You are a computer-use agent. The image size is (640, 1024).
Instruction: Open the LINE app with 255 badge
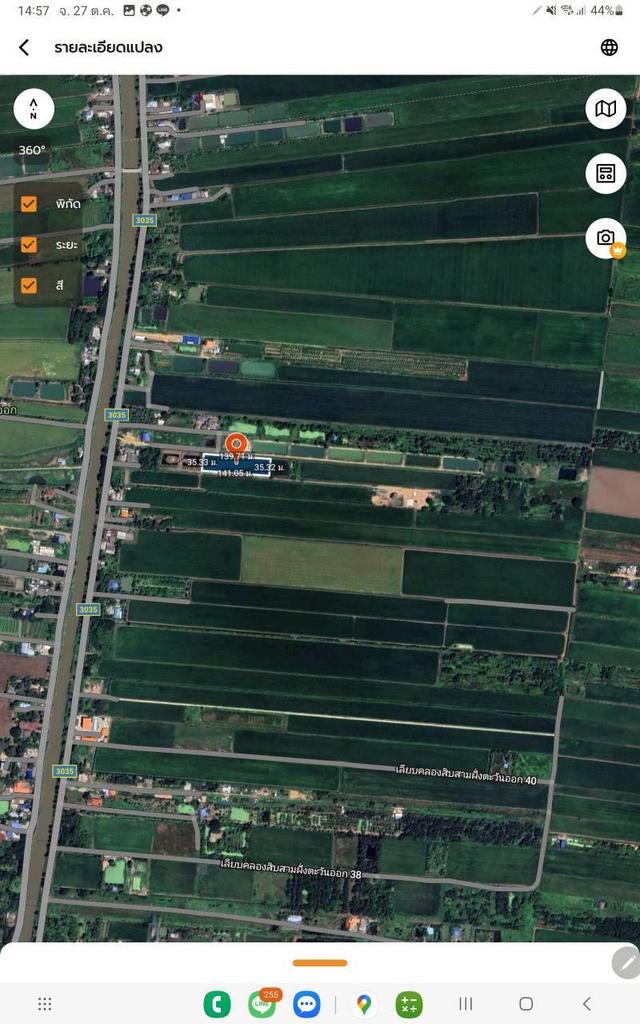click(262, 1003)
